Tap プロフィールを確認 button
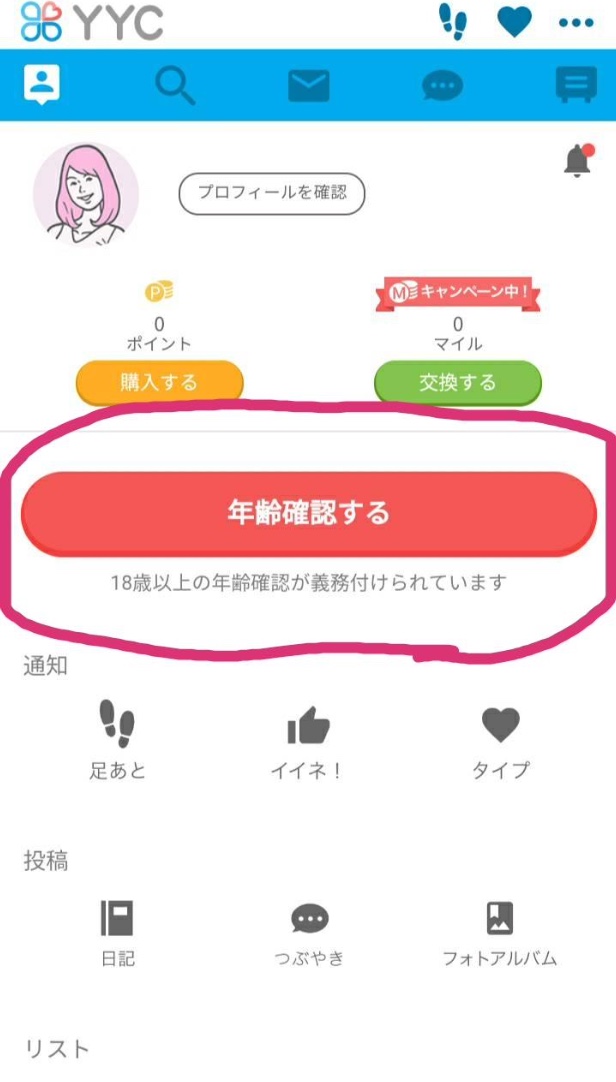 point(271,194)
